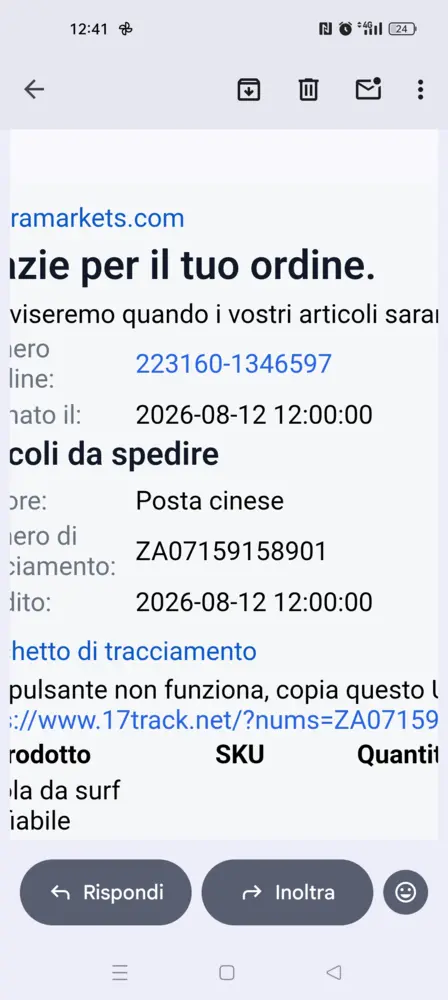Image resolution: width=448 pixels, height=1000 pixels.
Task: Open the tracking package link
Action: (133, 651)
